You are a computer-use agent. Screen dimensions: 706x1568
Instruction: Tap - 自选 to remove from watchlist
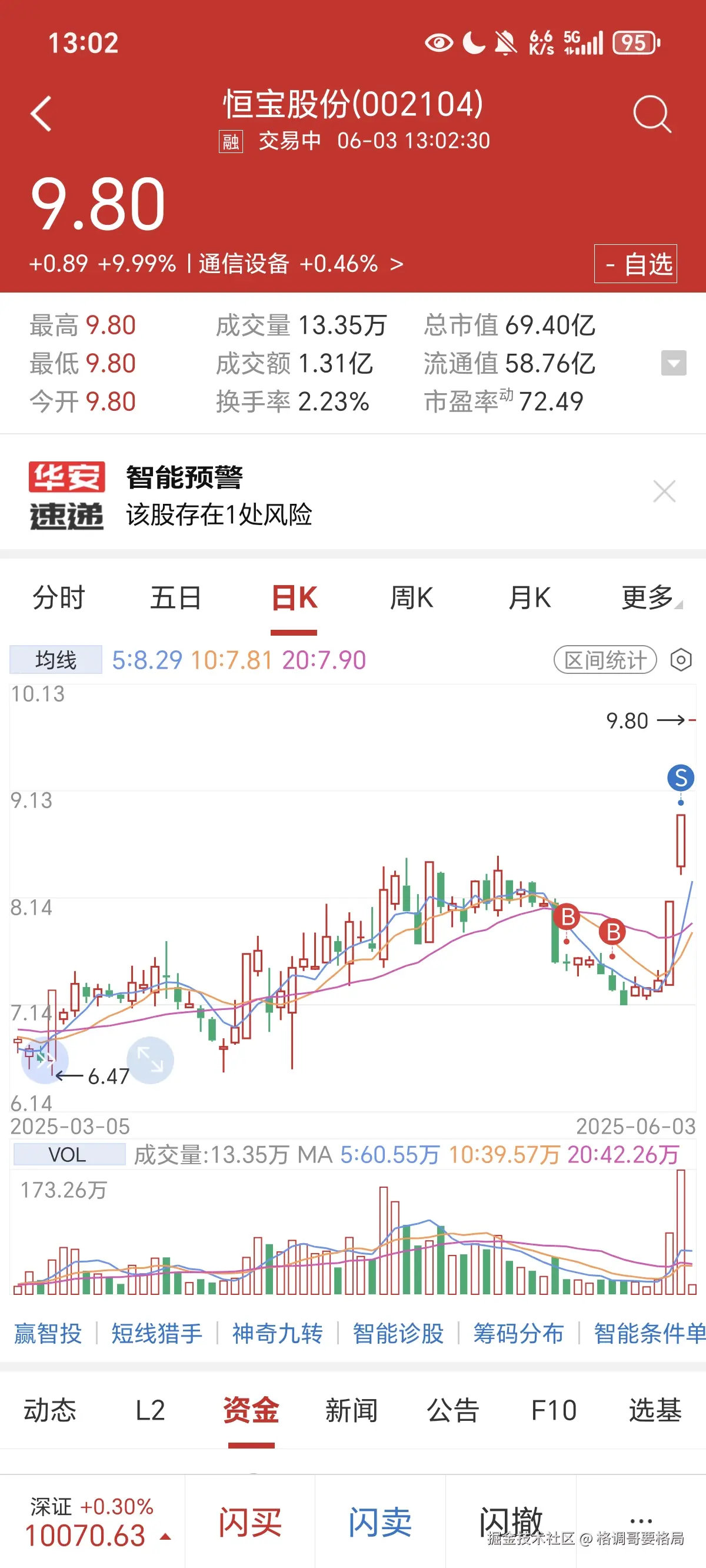[x=635, y=264]
